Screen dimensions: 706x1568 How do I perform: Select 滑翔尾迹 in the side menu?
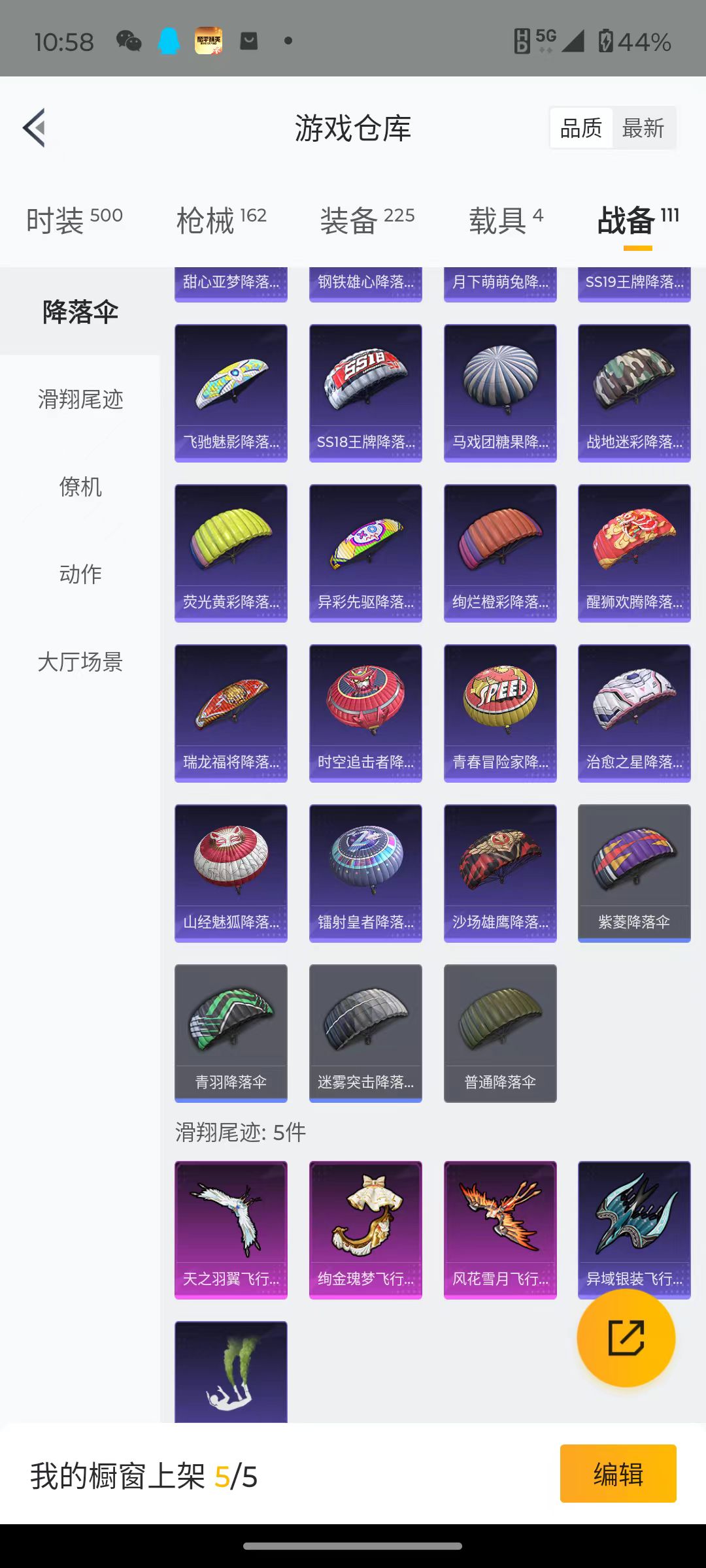click(x=80, y=399)
